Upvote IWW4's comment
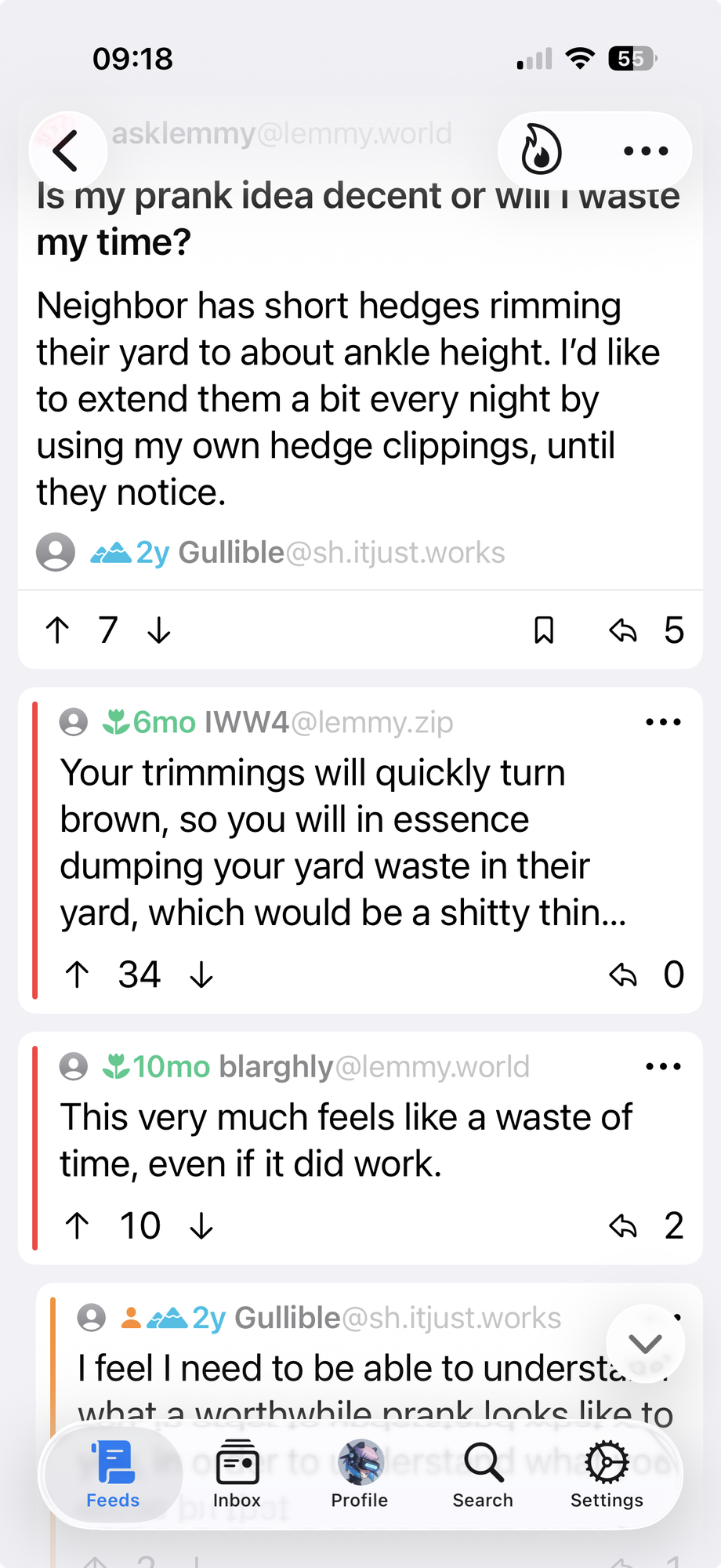The height and width of the screenshot is (1568, 721). coord(77,975)
